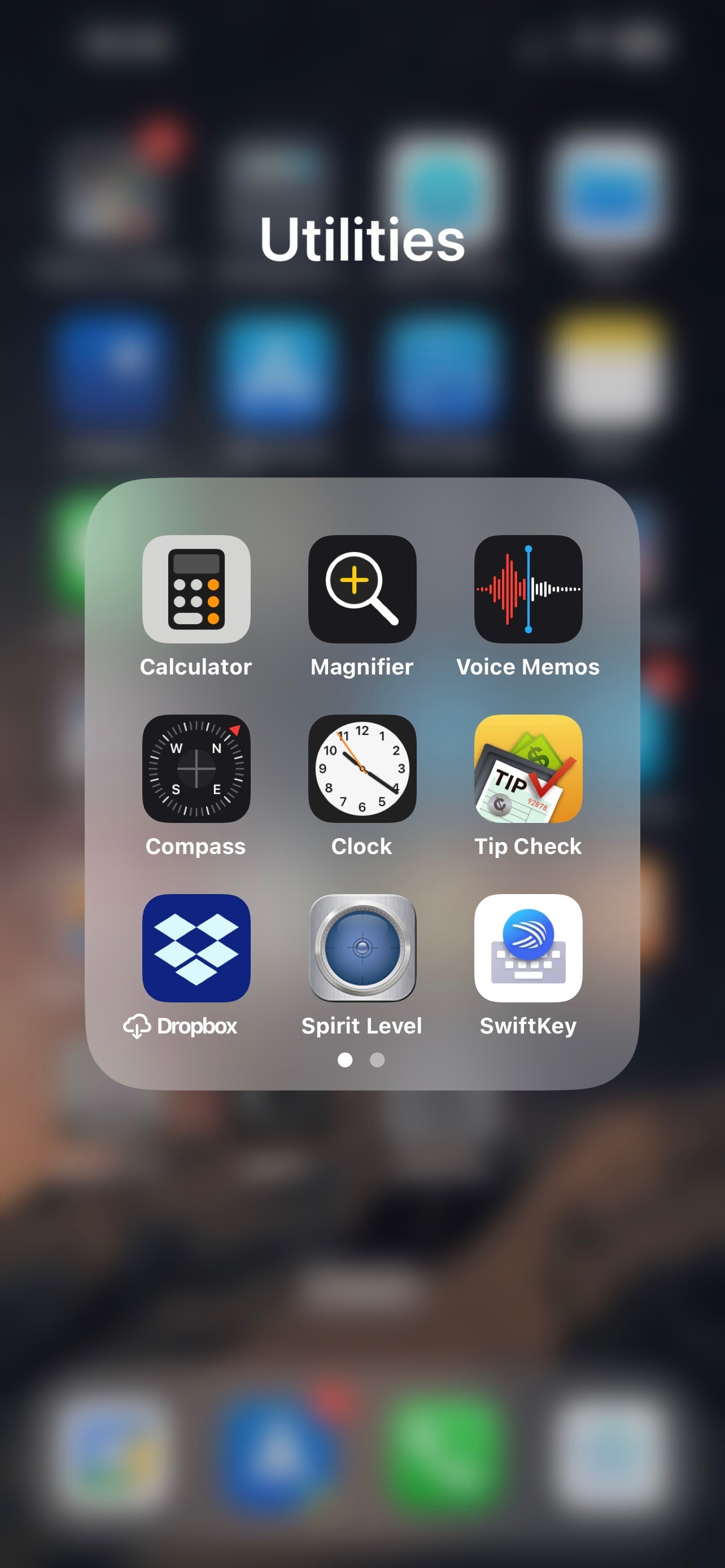Launch the Spirit Level app

pos(362,948)
